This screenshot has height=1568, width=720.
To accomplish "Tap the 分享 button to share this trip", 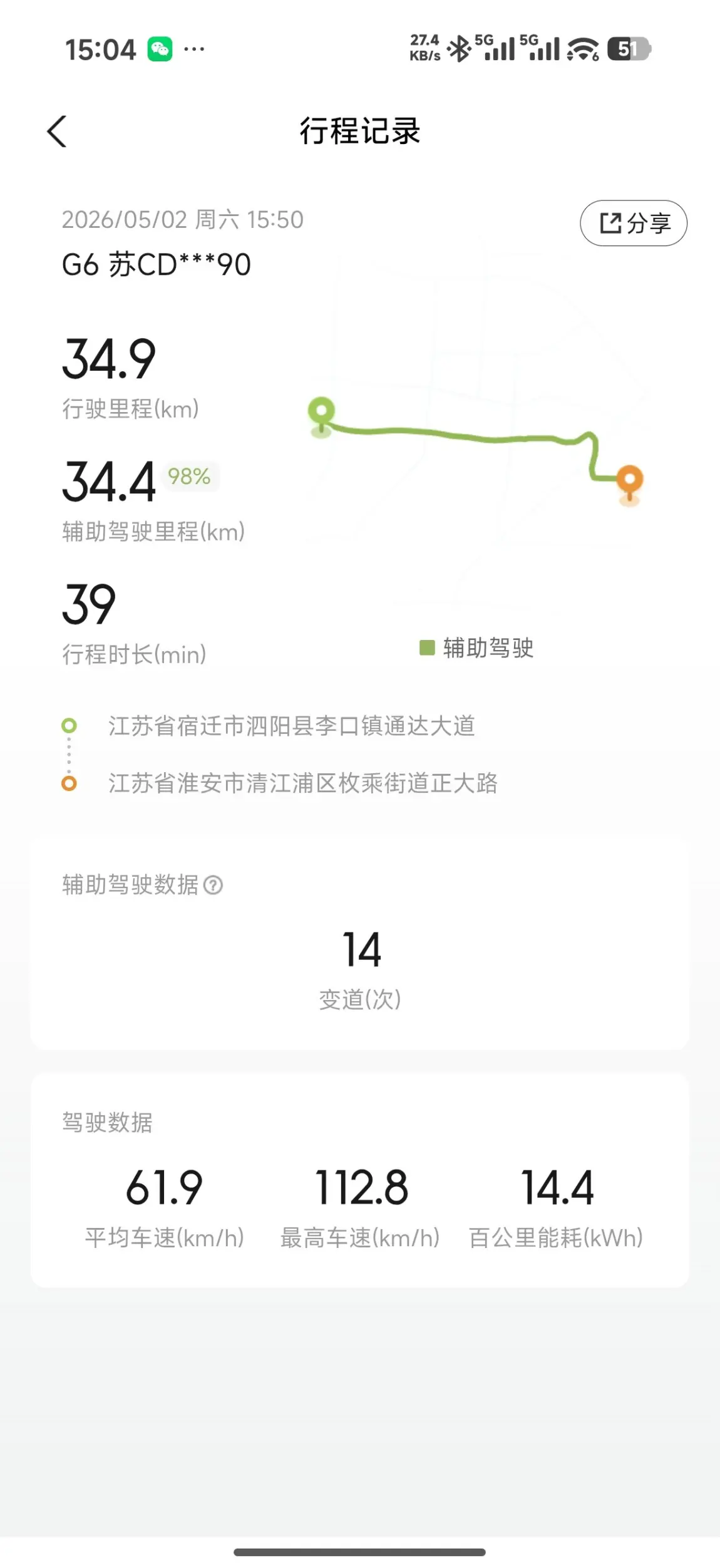I will [634, 223].
